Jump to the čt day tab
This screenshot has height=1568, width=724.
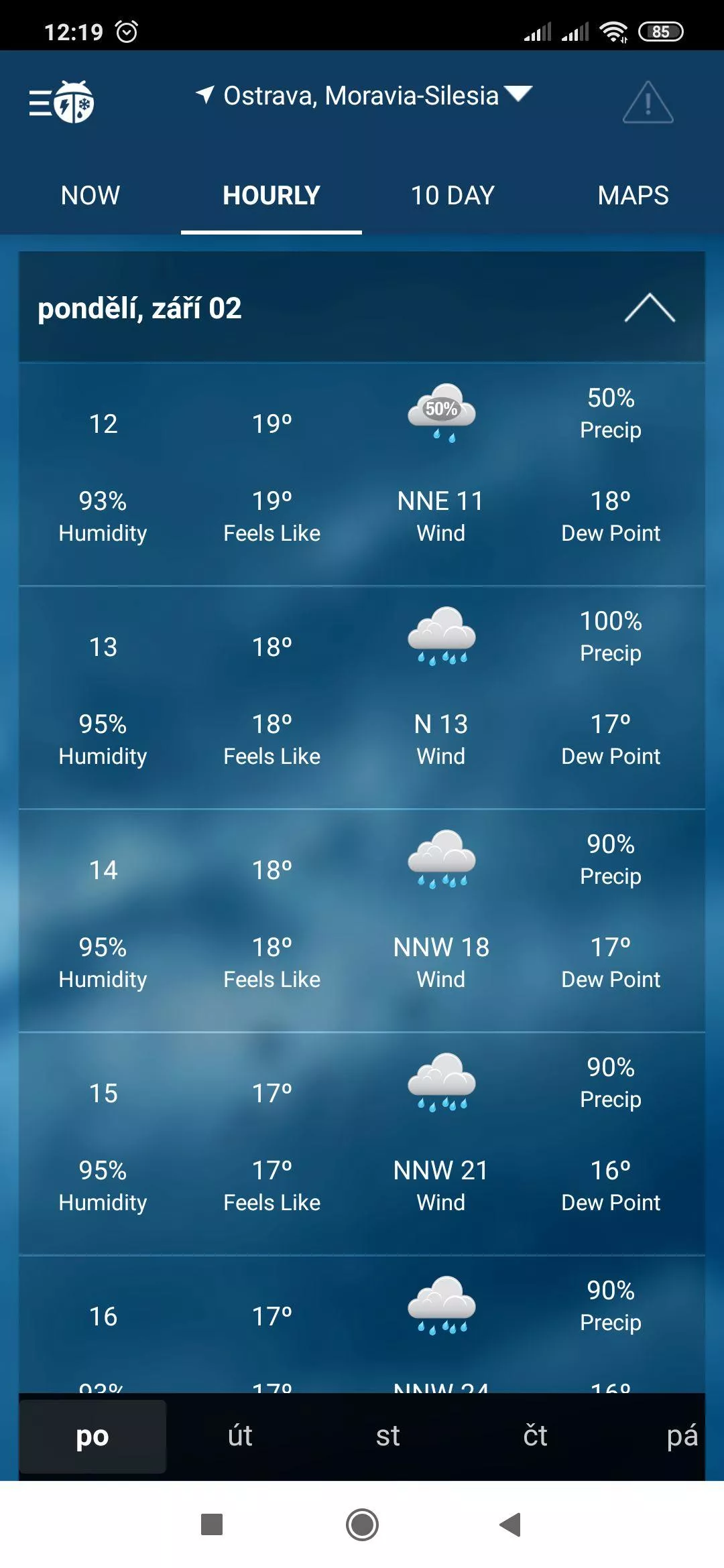pyautogui.click(x=535, y=1437)
